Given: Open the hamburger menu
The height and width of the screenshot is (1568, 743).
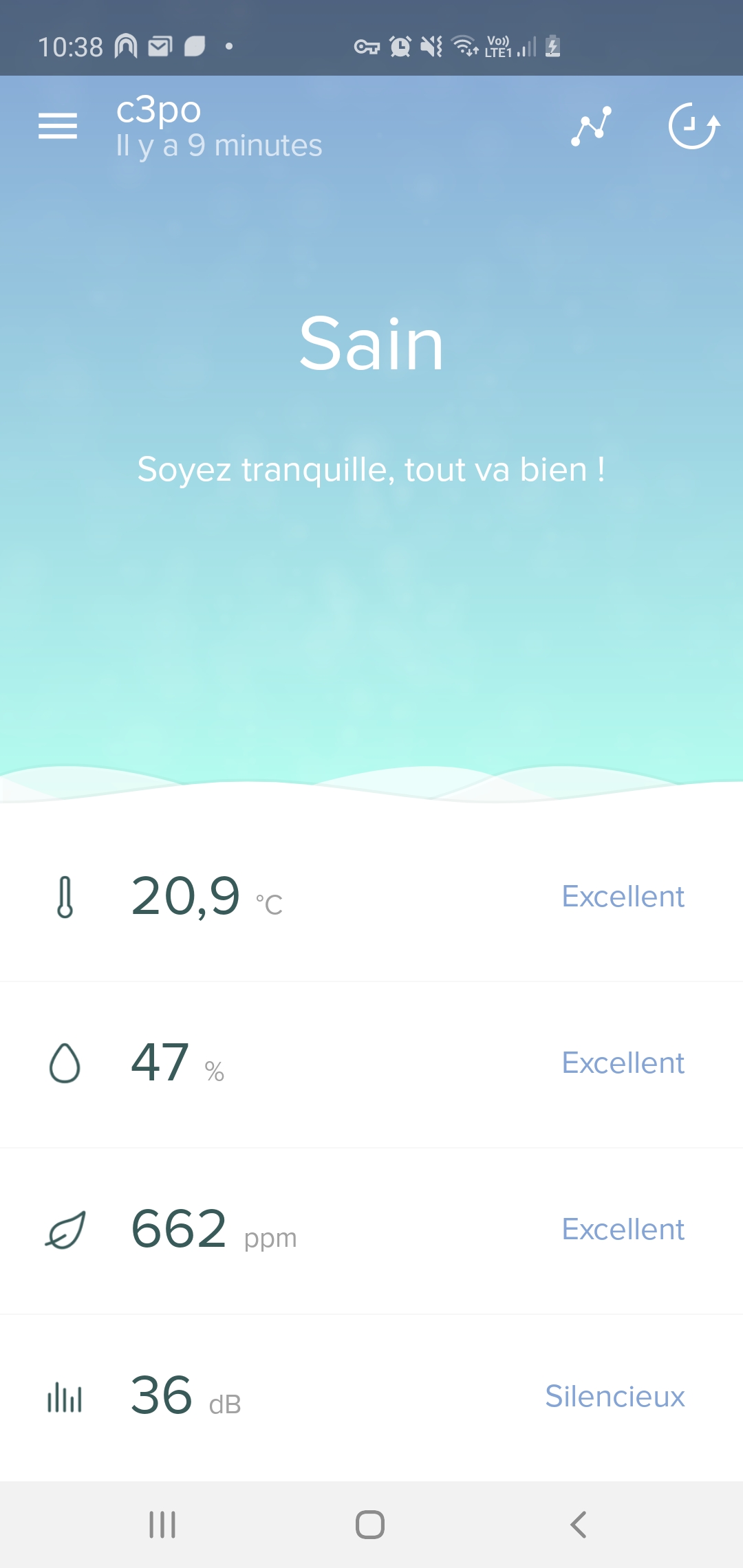Looking at the screenshot, I should [x=58, y=127].
